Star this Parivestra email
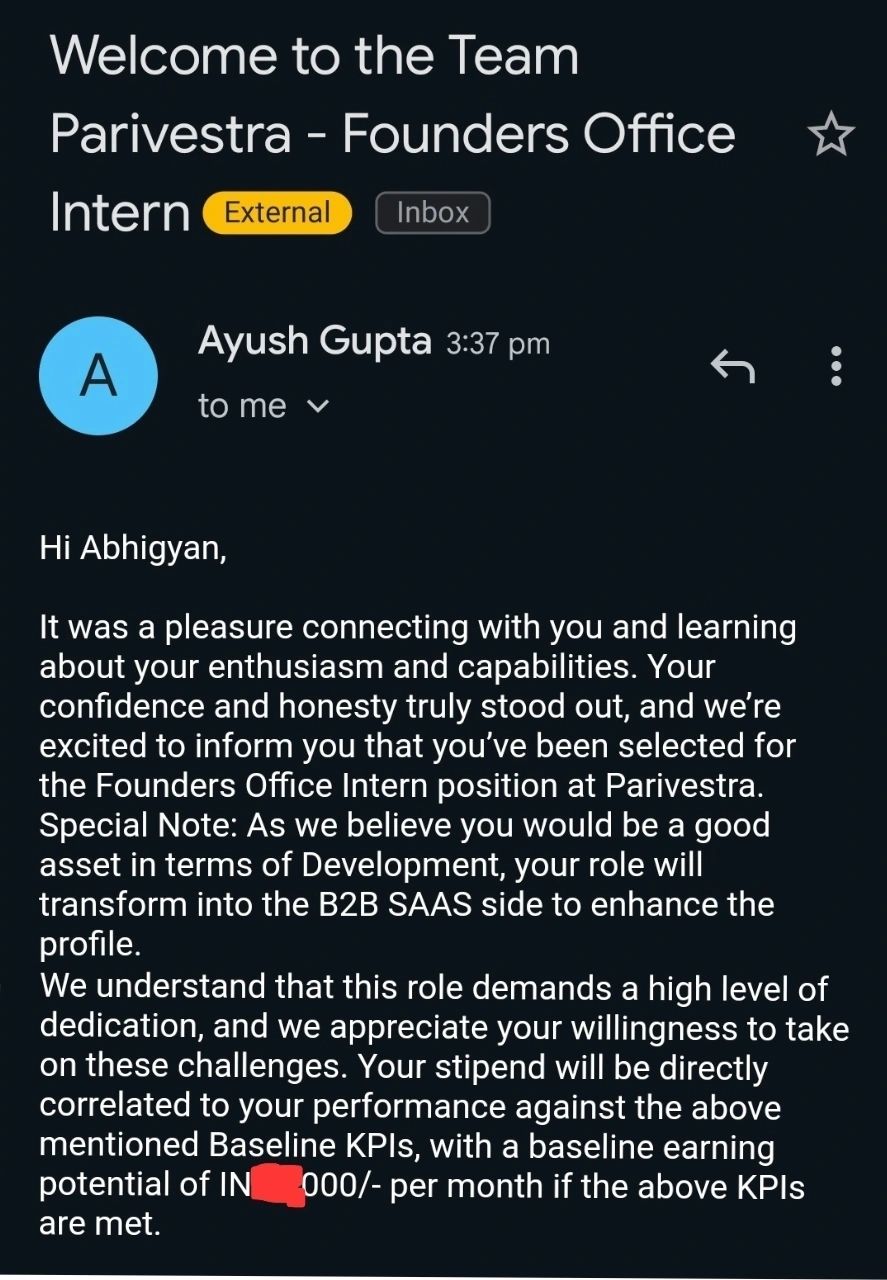The height and width of the screenshot is (1280, 887). tap(830, 136)
